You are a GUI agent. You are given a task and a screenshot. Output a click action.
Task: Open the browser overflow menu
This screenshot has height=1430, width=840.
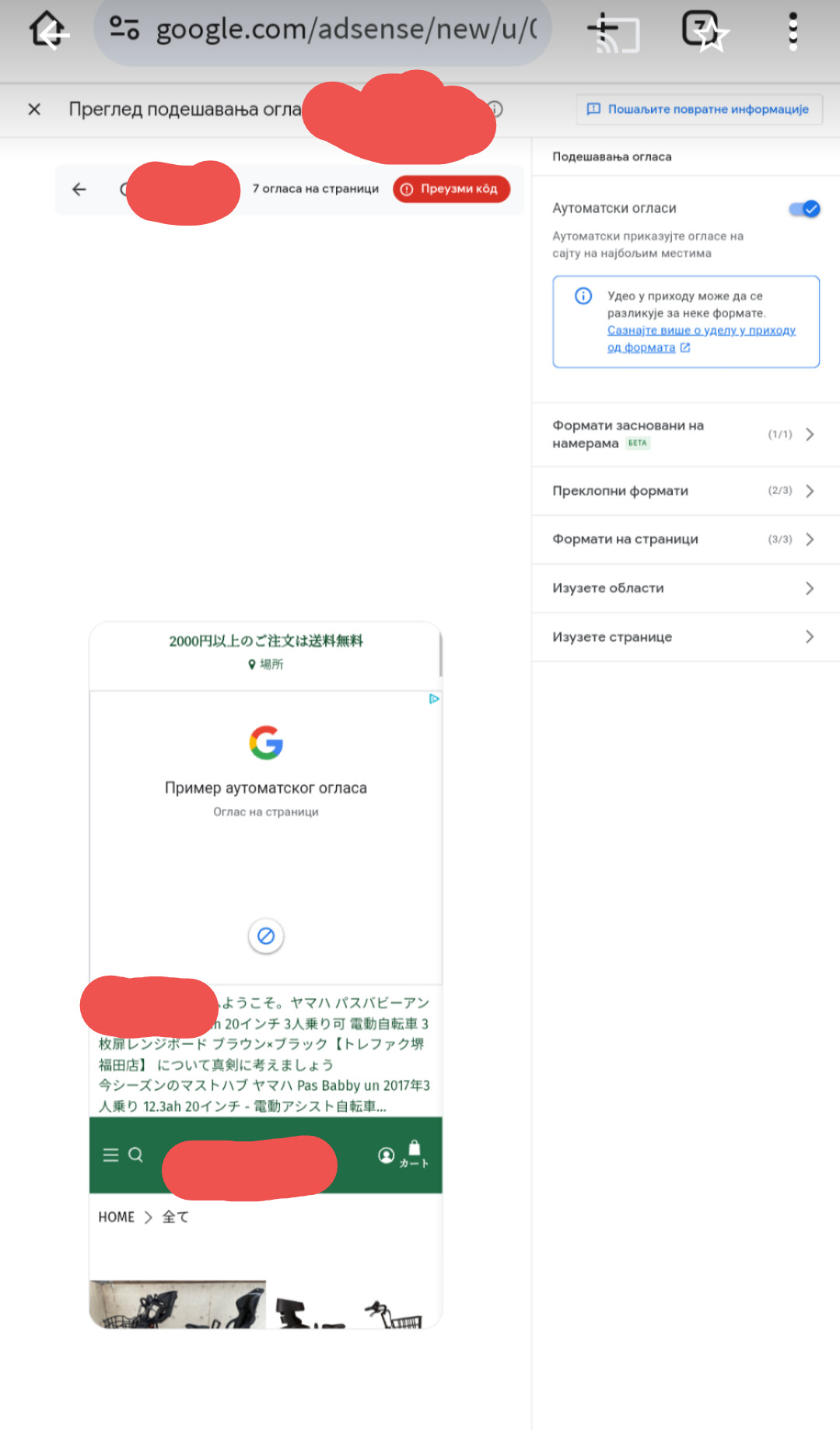click(793, 31)
